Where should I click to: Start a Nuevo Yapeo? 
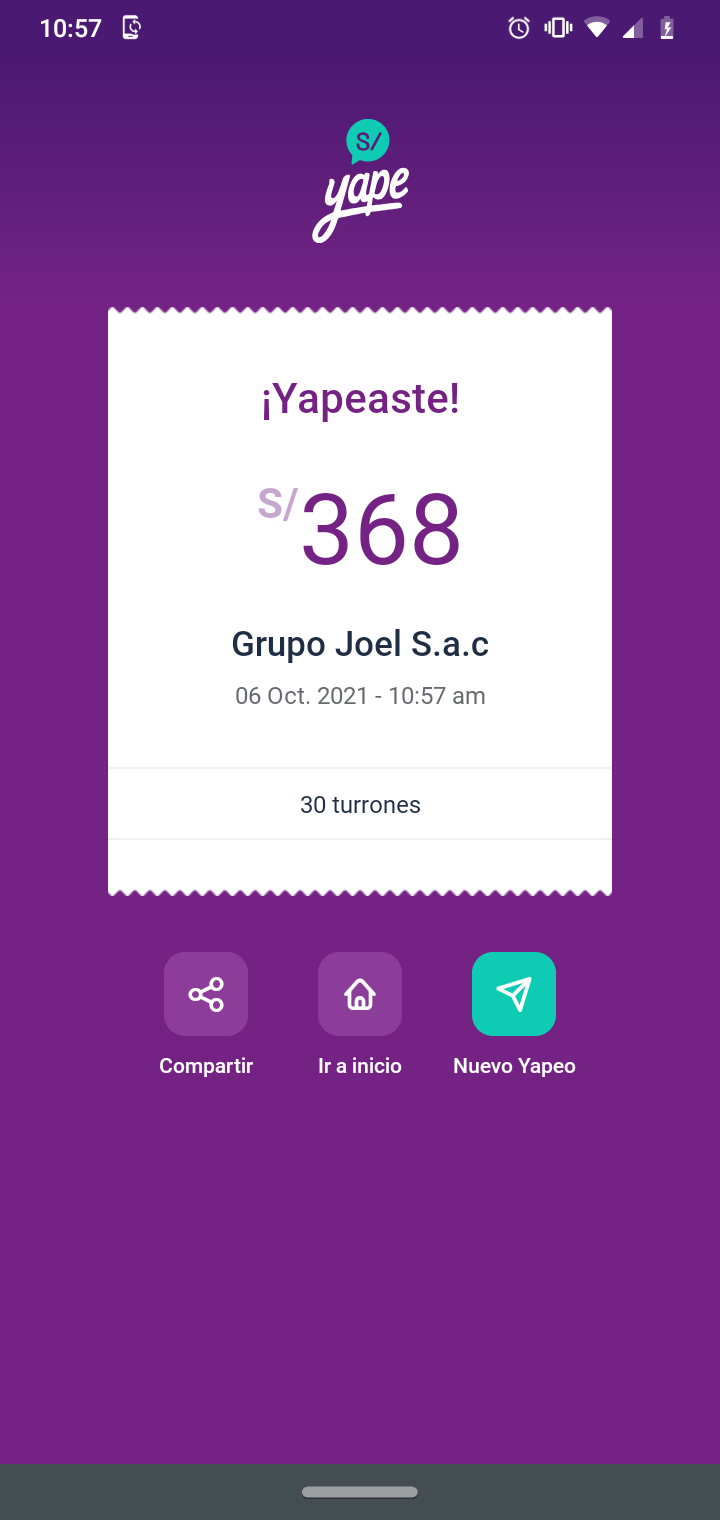pyautogui.click(x=514, y=994)
